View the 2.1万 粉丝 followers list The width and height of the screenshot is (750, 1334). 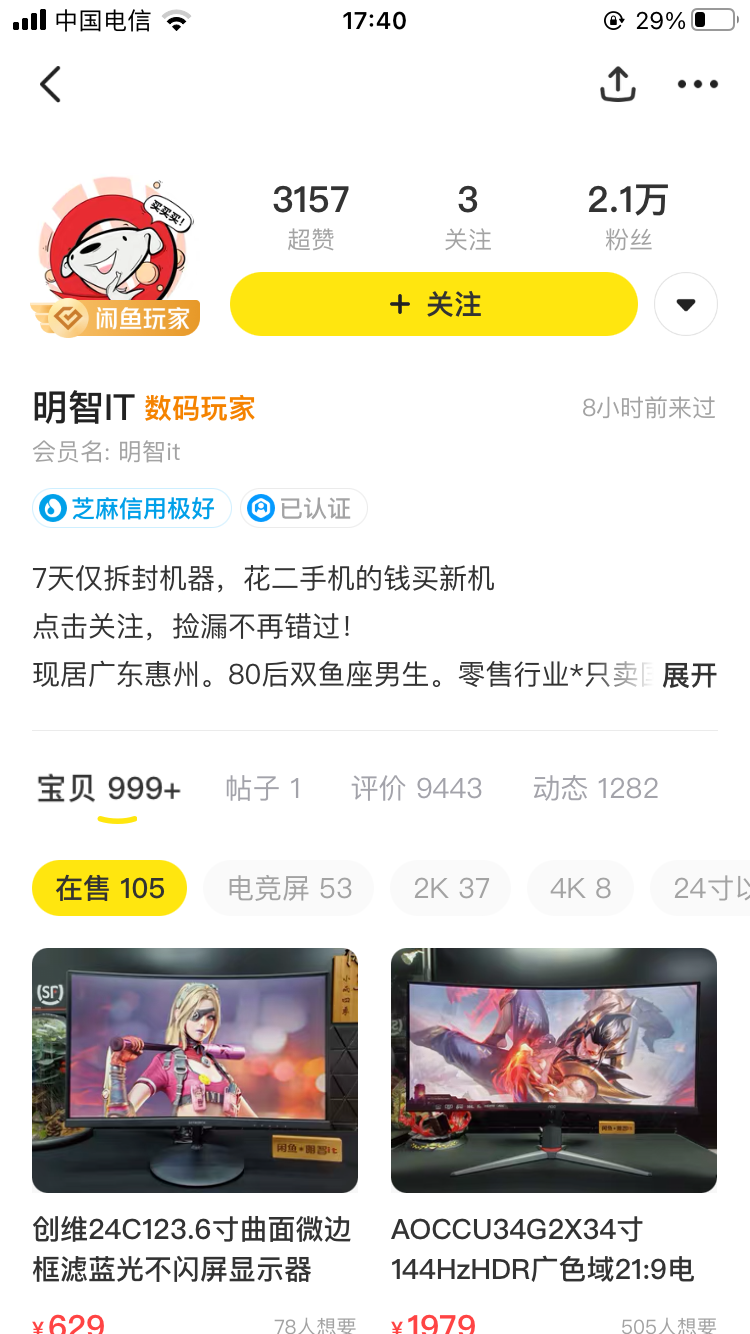pyautogui.click(x=628, y=216)
